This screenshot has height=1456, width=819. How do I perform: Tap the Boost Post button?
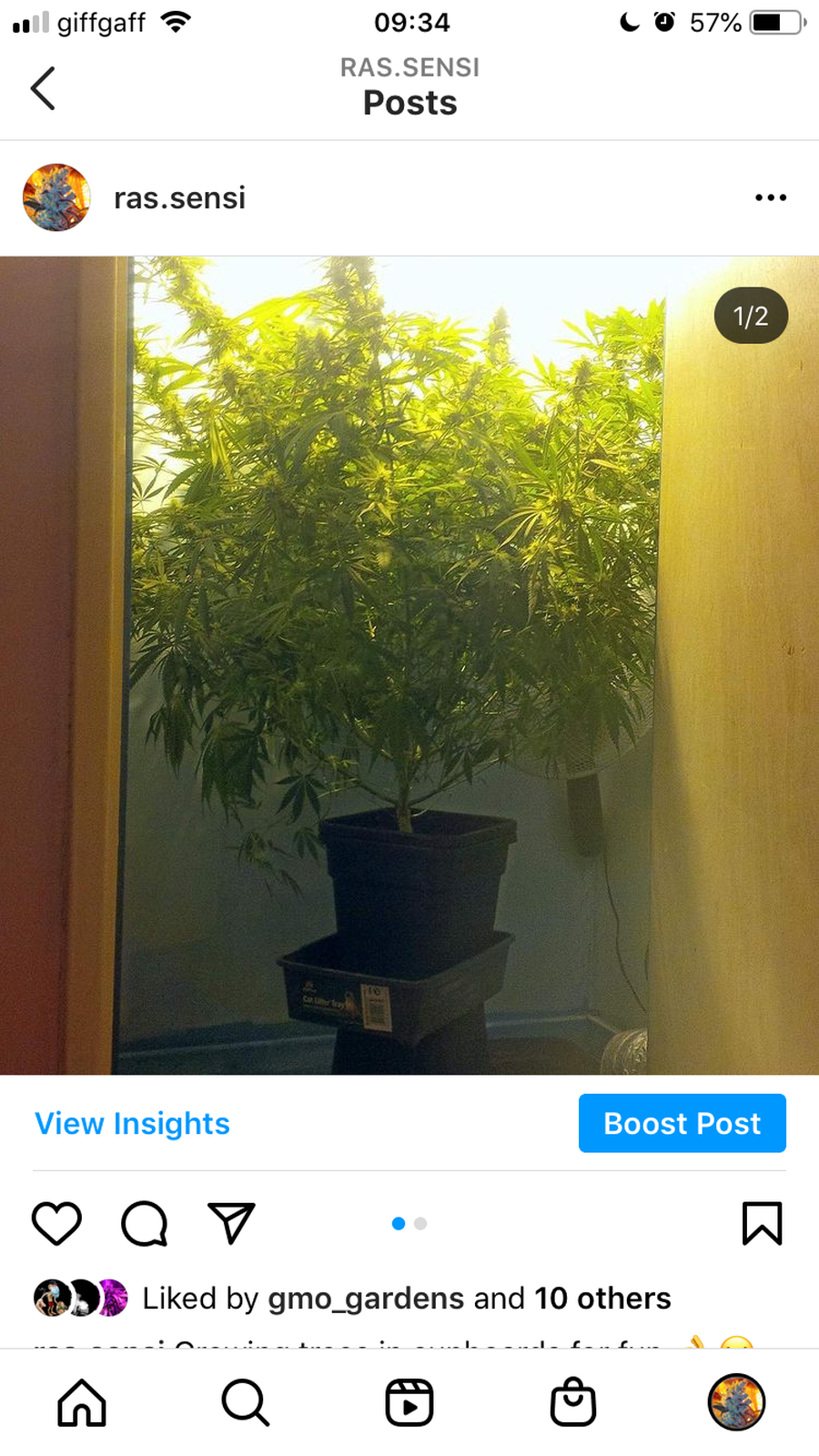[x=682, y=1124]
